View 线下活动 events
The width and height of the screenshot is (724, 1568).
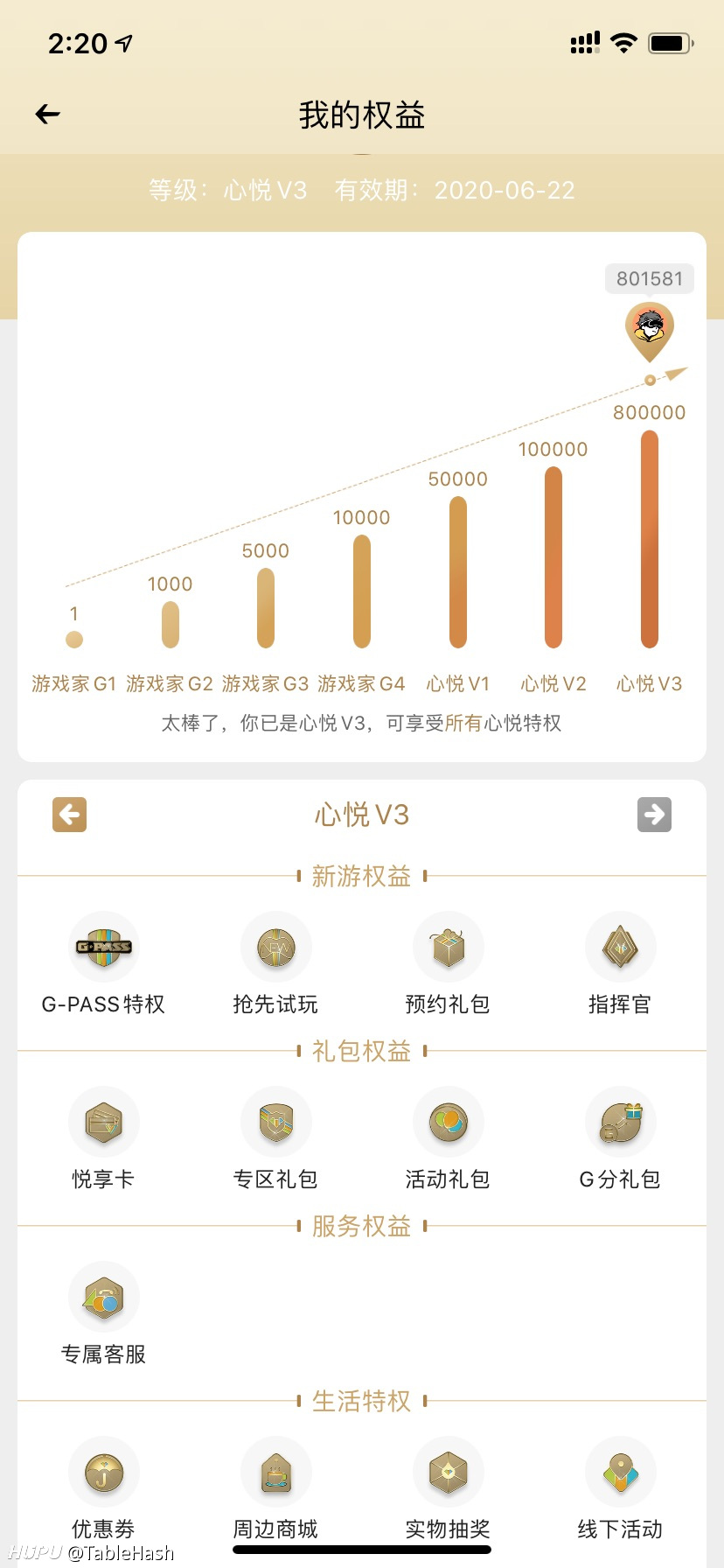click(620, 1488)
